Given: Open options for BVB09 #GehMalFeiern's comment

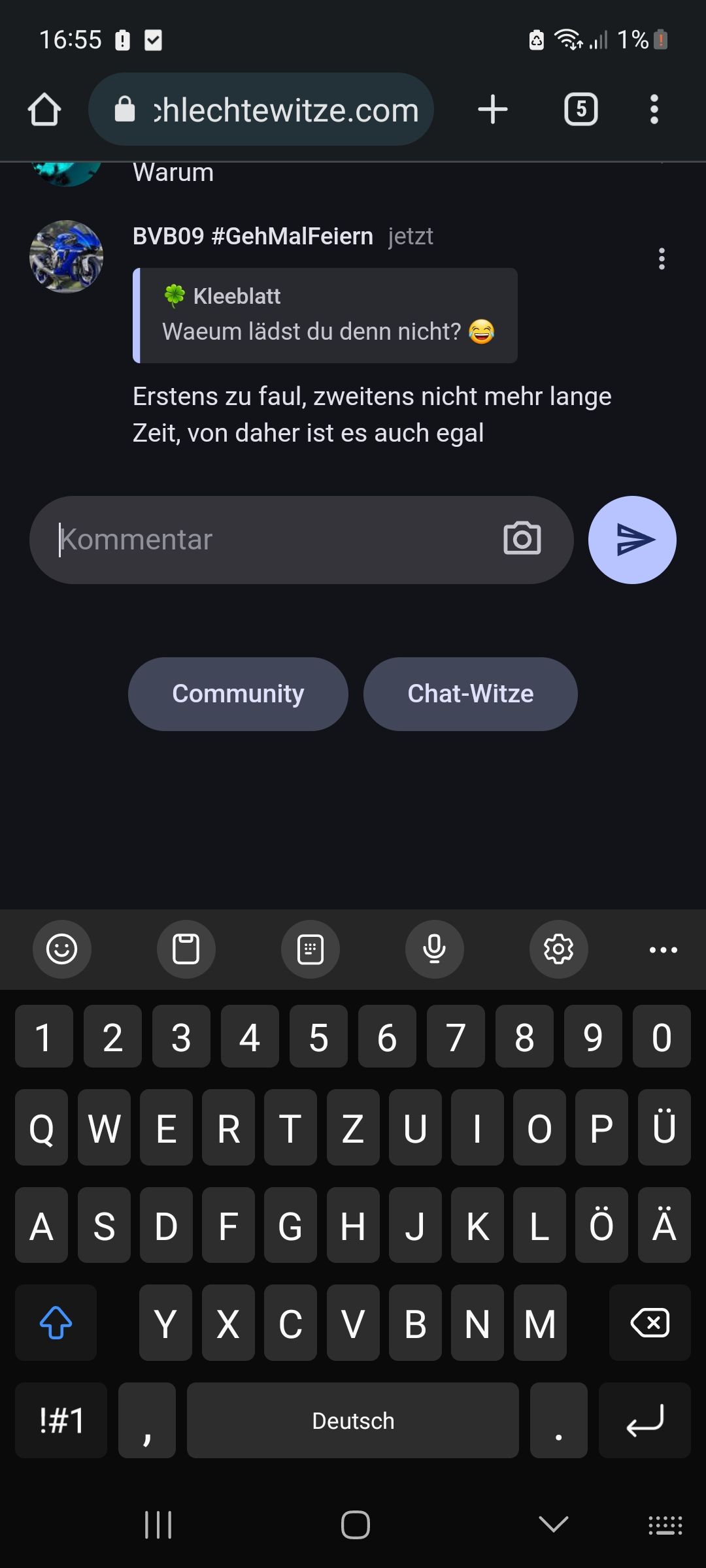Looking at the screenshot, I should point(662,259).
